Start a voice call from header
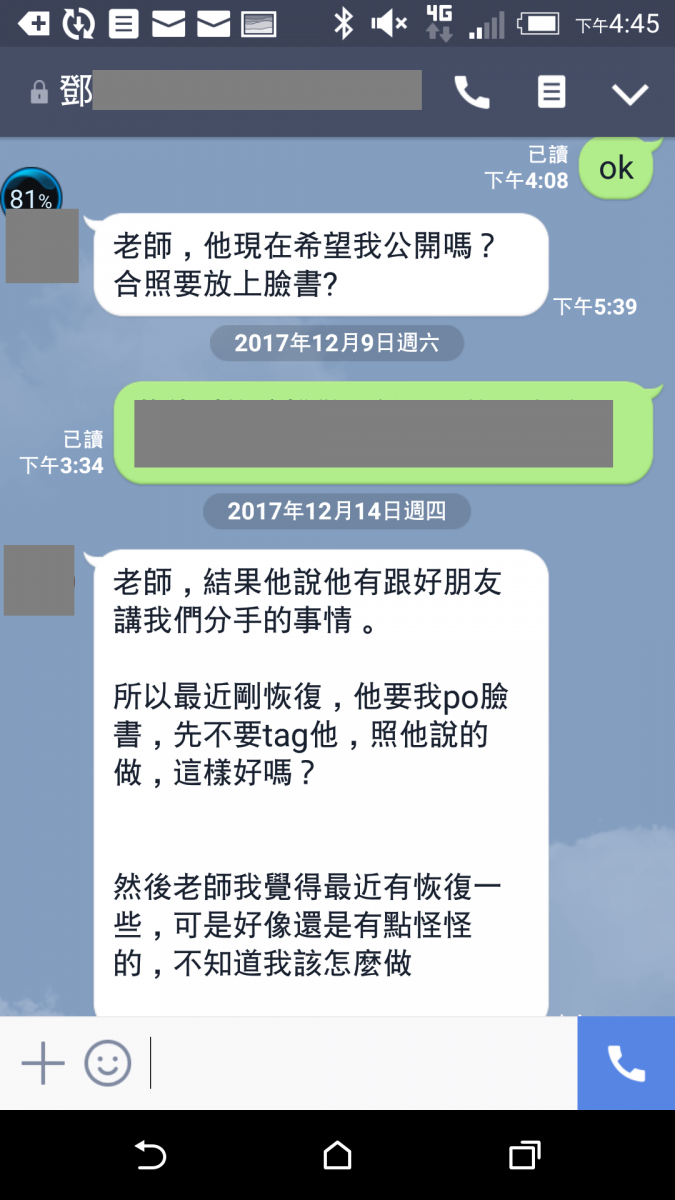The height and width of the screenshot is (1200, 675). [472, 93]
